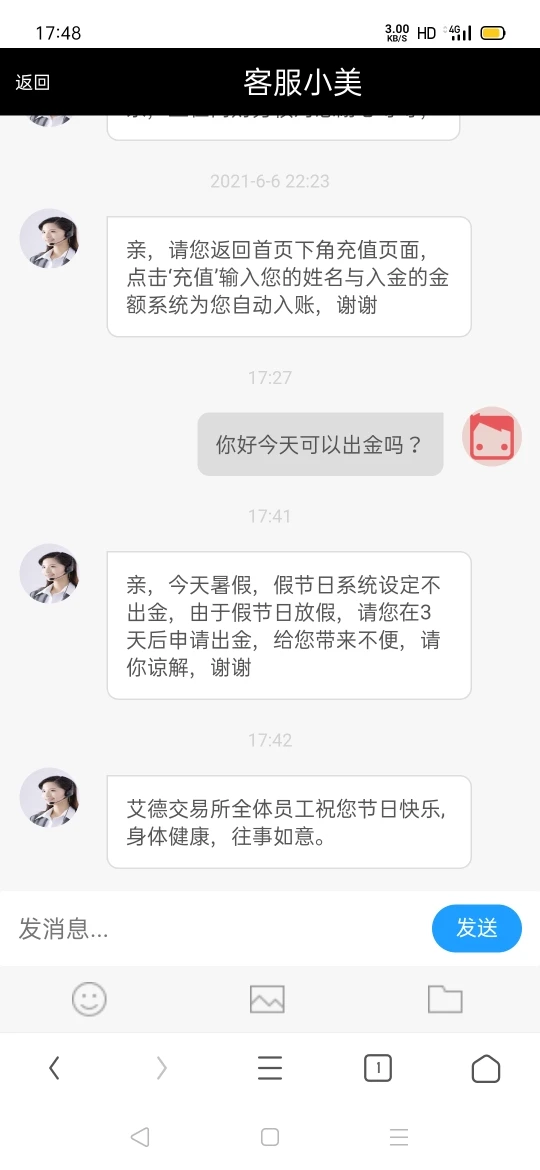Open the emoji picker smiley icon
This screenshot has width=540, height=1170.
tap(90, 998)
